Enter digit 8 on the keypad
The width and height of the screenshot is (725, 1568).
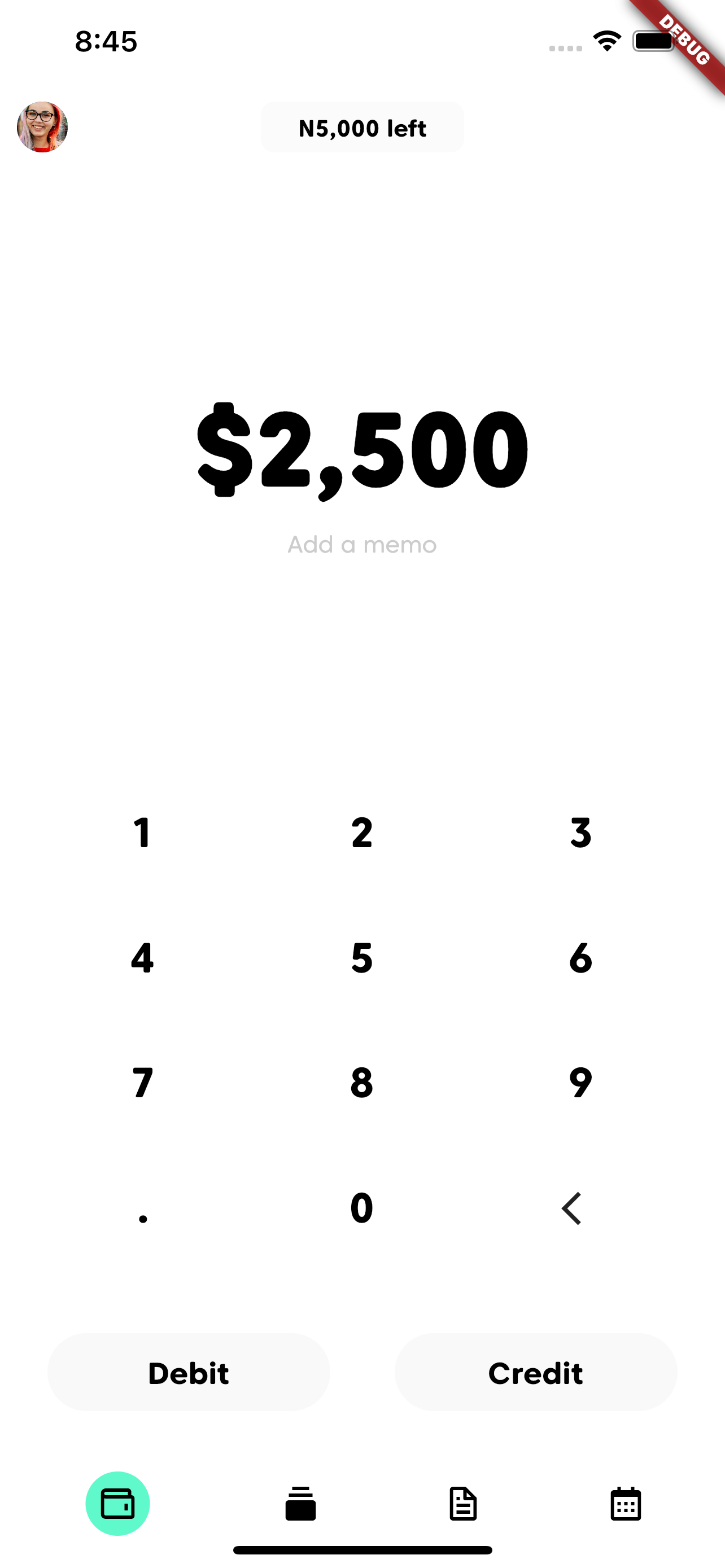pyautogui.click(x=362, y=1083)
